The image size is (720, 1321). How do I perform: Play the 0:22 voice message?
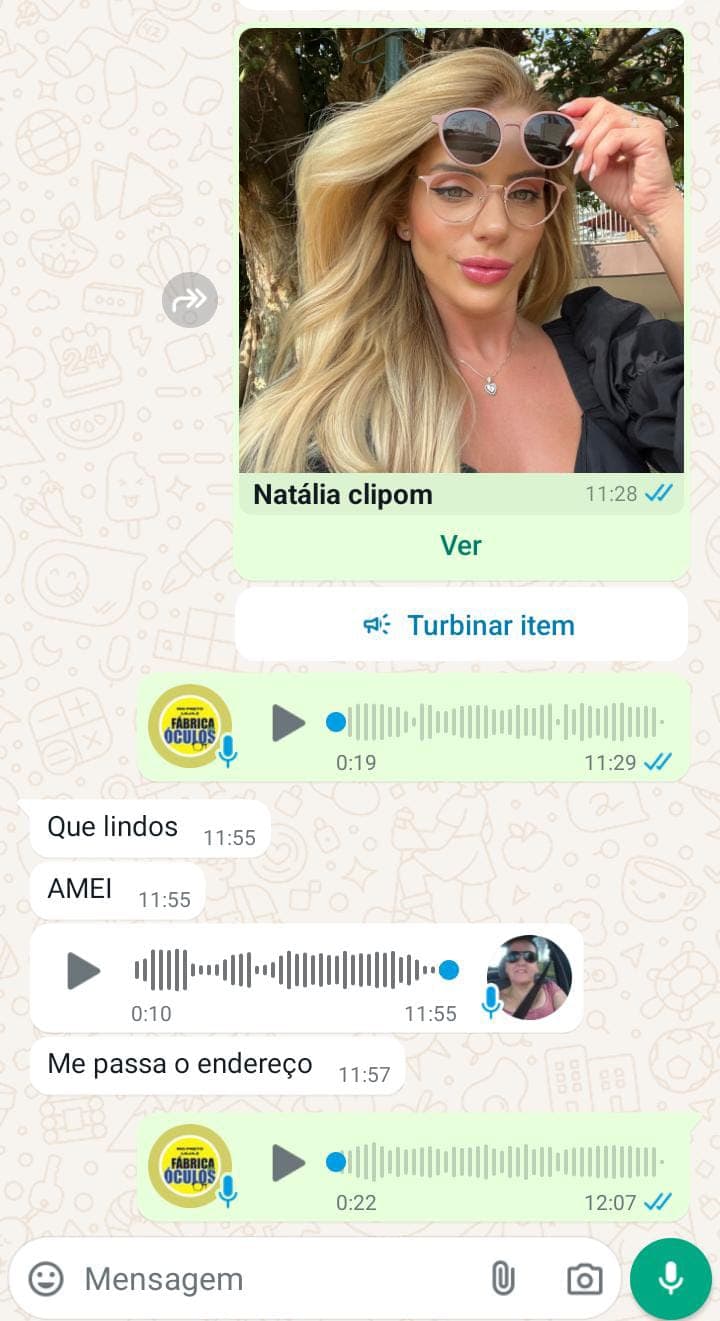(288, 1162)
